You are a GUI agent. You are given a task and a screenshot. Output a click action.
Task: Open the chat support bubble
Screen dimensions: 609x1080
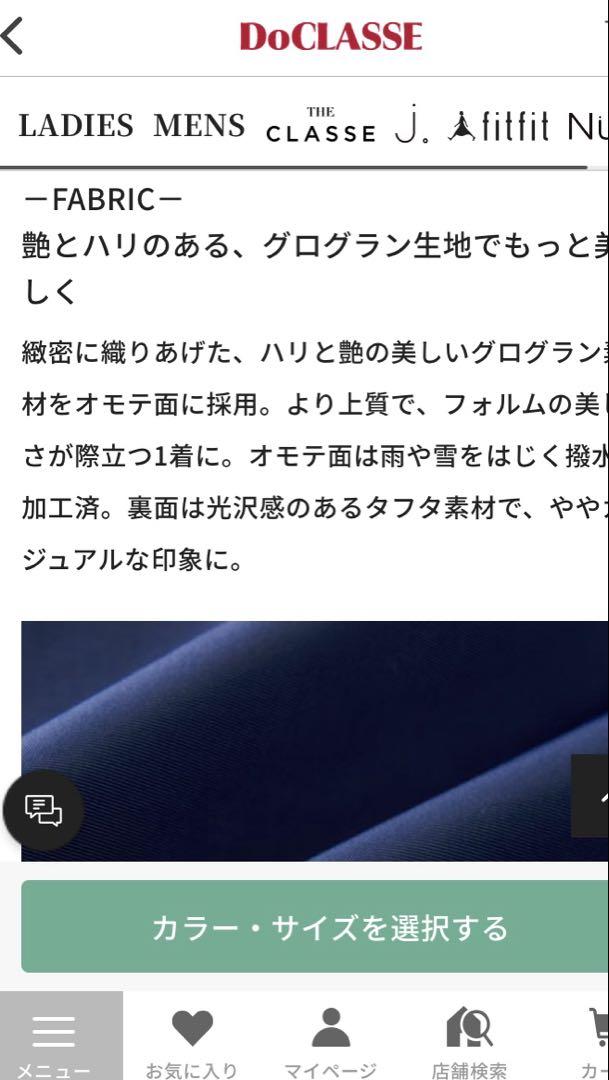click(43, 810)
